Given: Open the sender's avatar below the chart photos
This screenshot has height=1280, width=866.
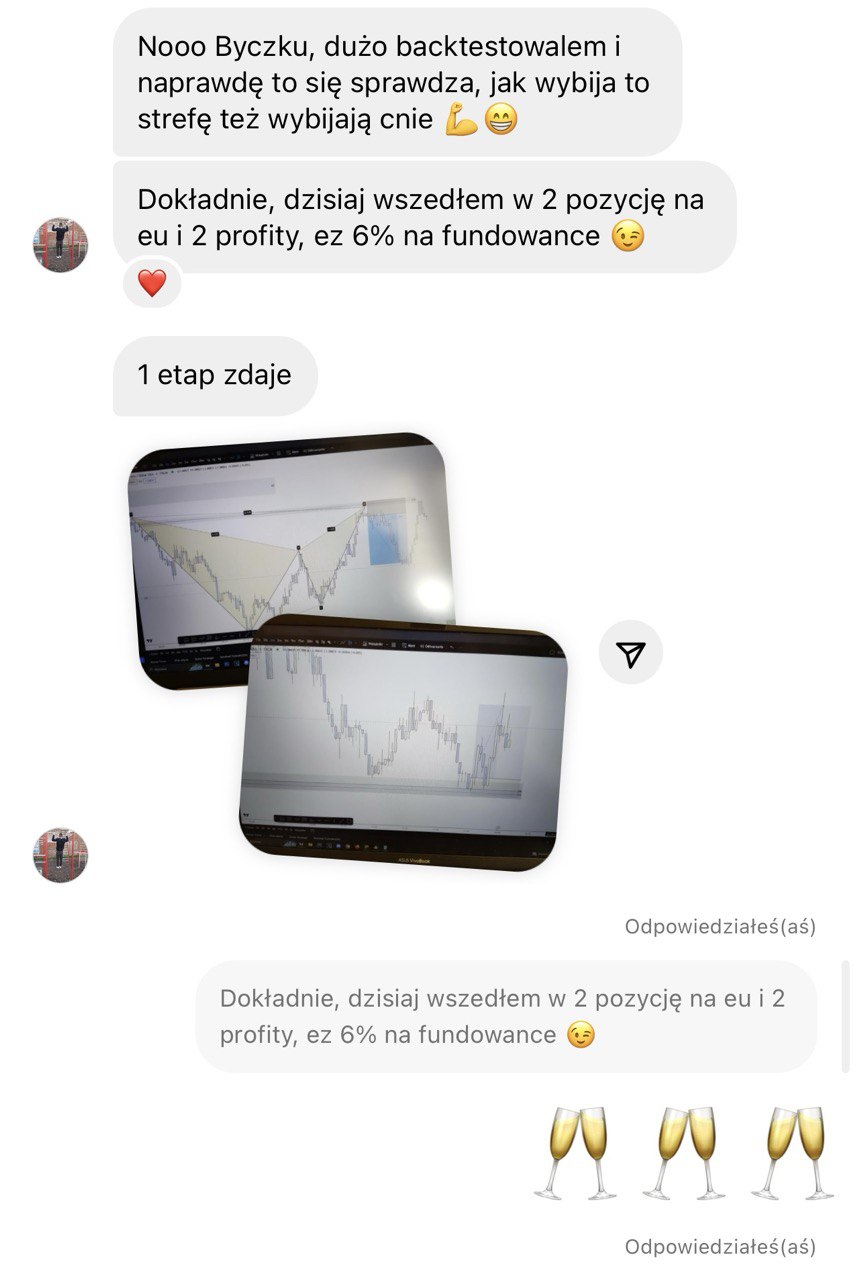Looking at the screenshot, I should point(61,855).
